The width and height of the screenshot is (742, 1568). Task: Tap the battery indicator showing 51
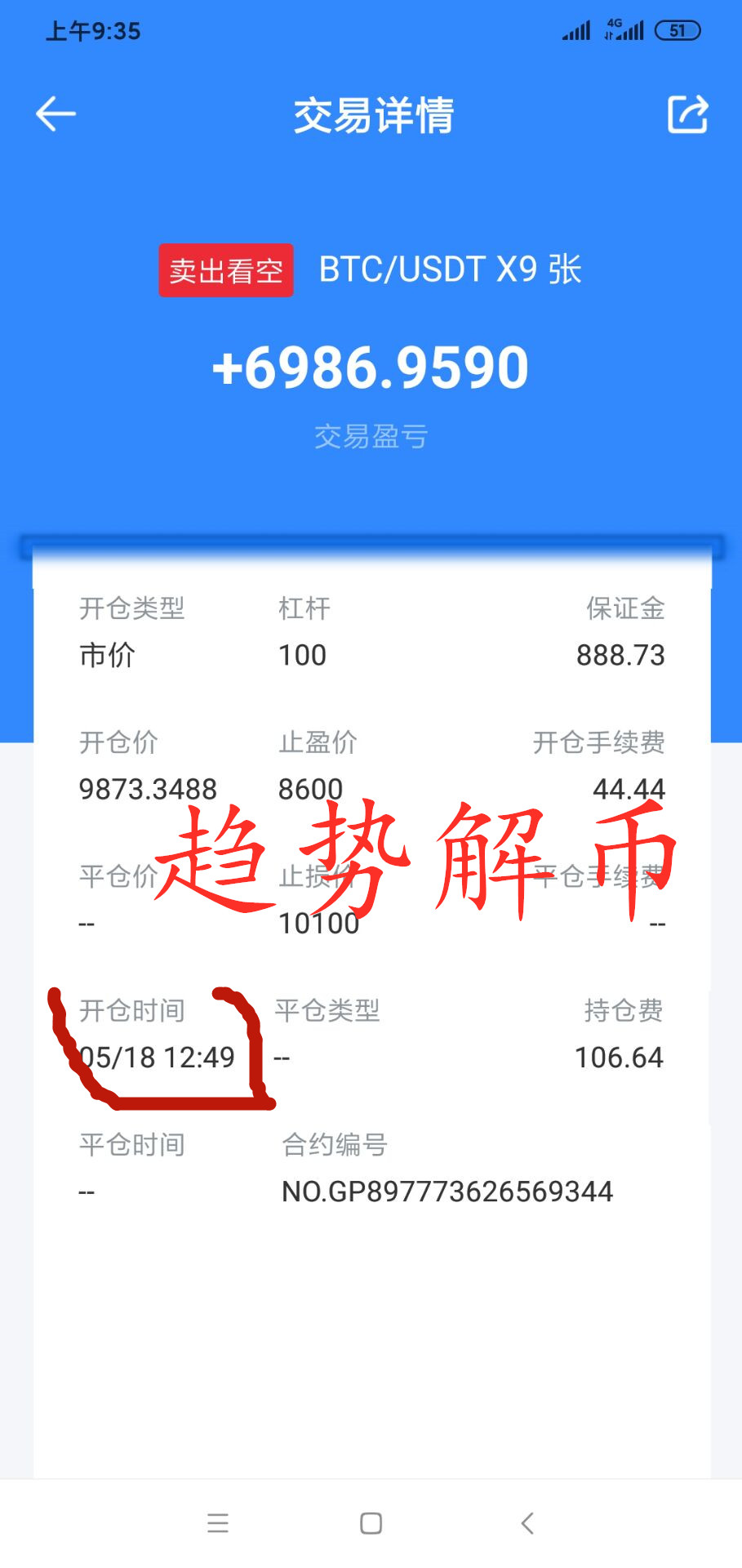click(678, 29)
